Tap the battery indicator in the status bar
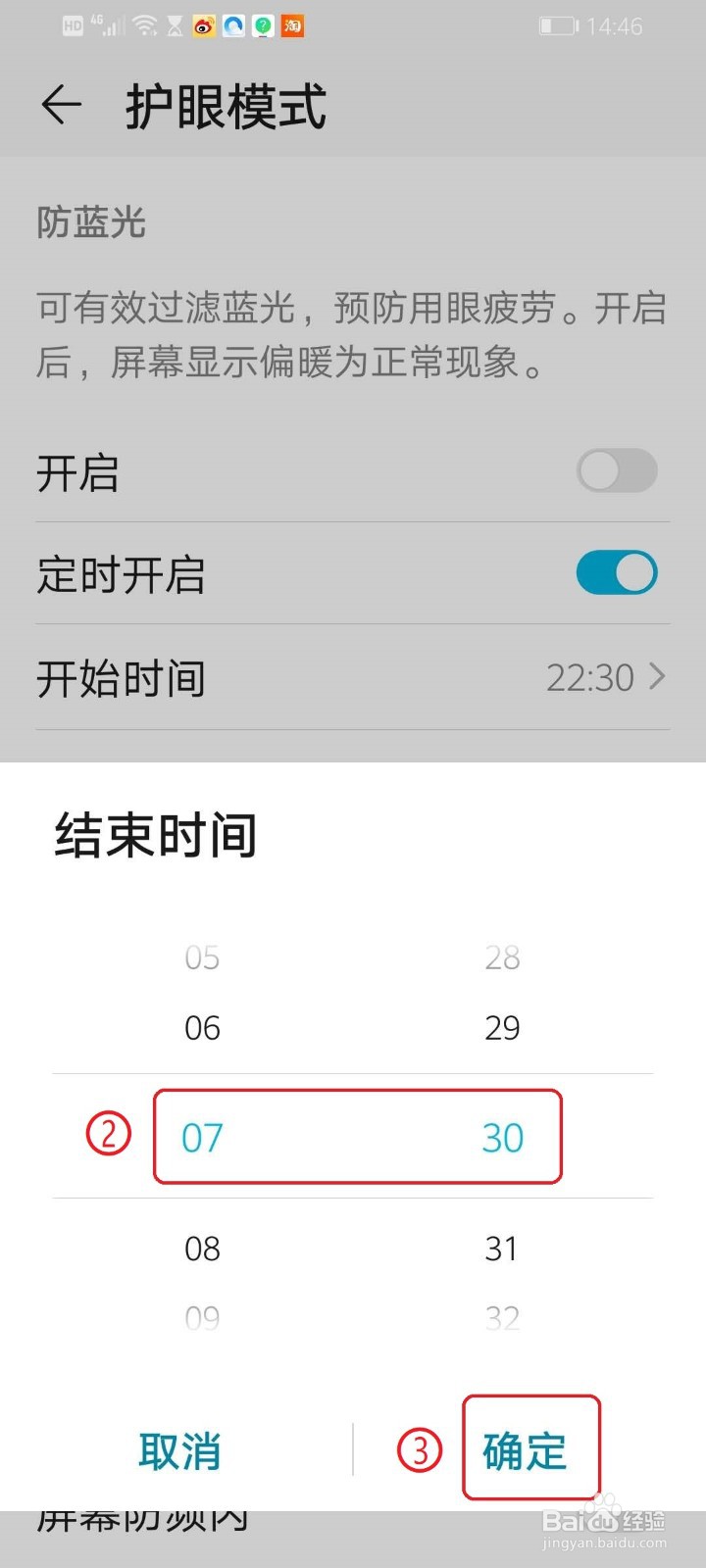706x1568 pixels. pos(558,26)
